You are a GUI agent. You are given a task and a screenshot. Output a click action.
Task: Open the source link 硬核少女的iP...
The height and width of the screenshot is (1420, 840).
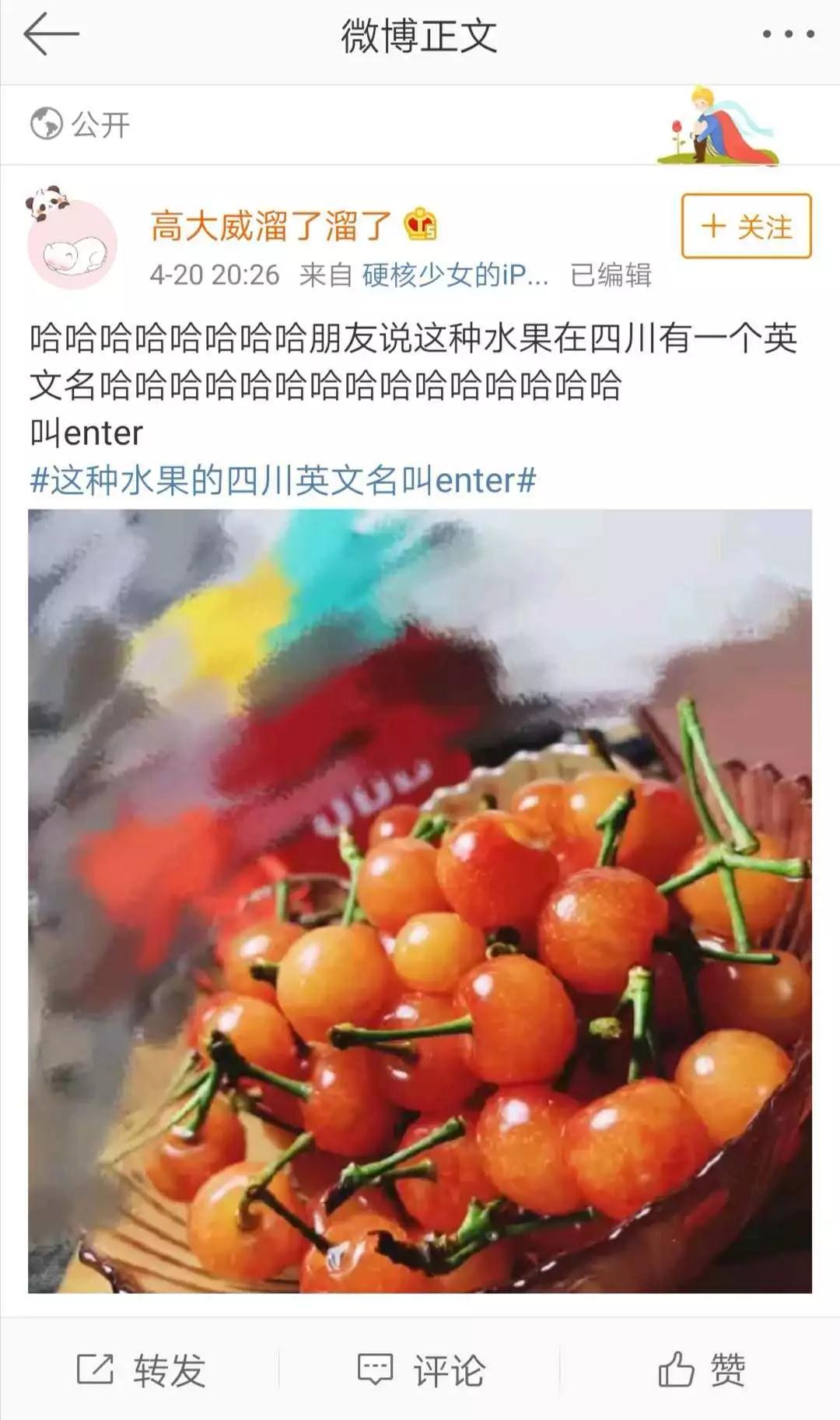[455, 275]
